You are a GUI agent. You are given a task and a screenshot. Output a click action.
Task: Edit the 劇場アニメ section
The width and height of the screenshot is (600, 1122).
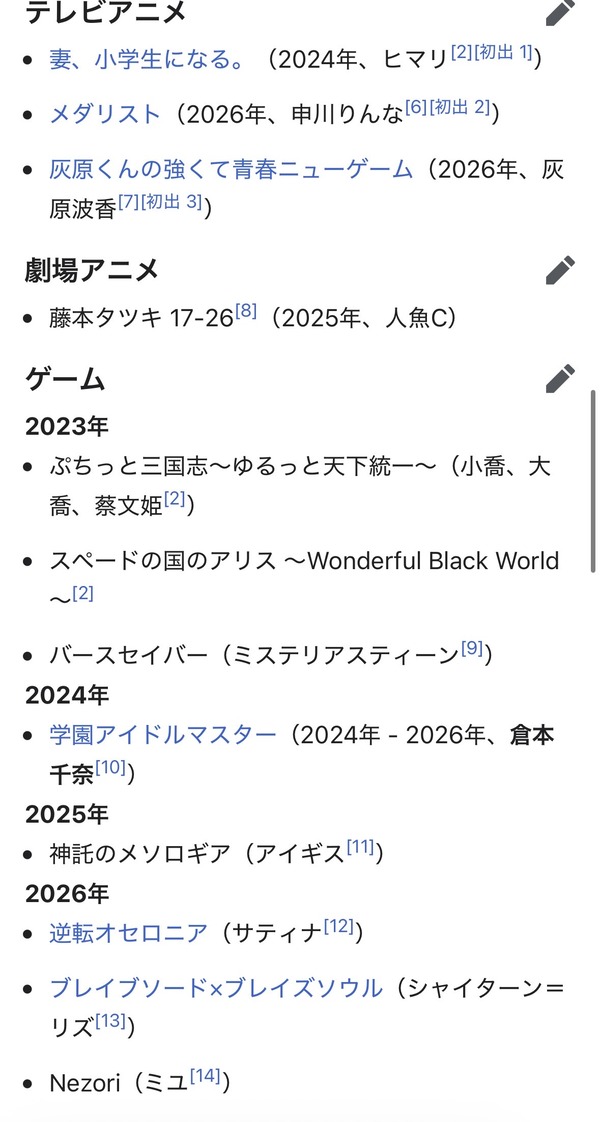(x=560, y=270)
